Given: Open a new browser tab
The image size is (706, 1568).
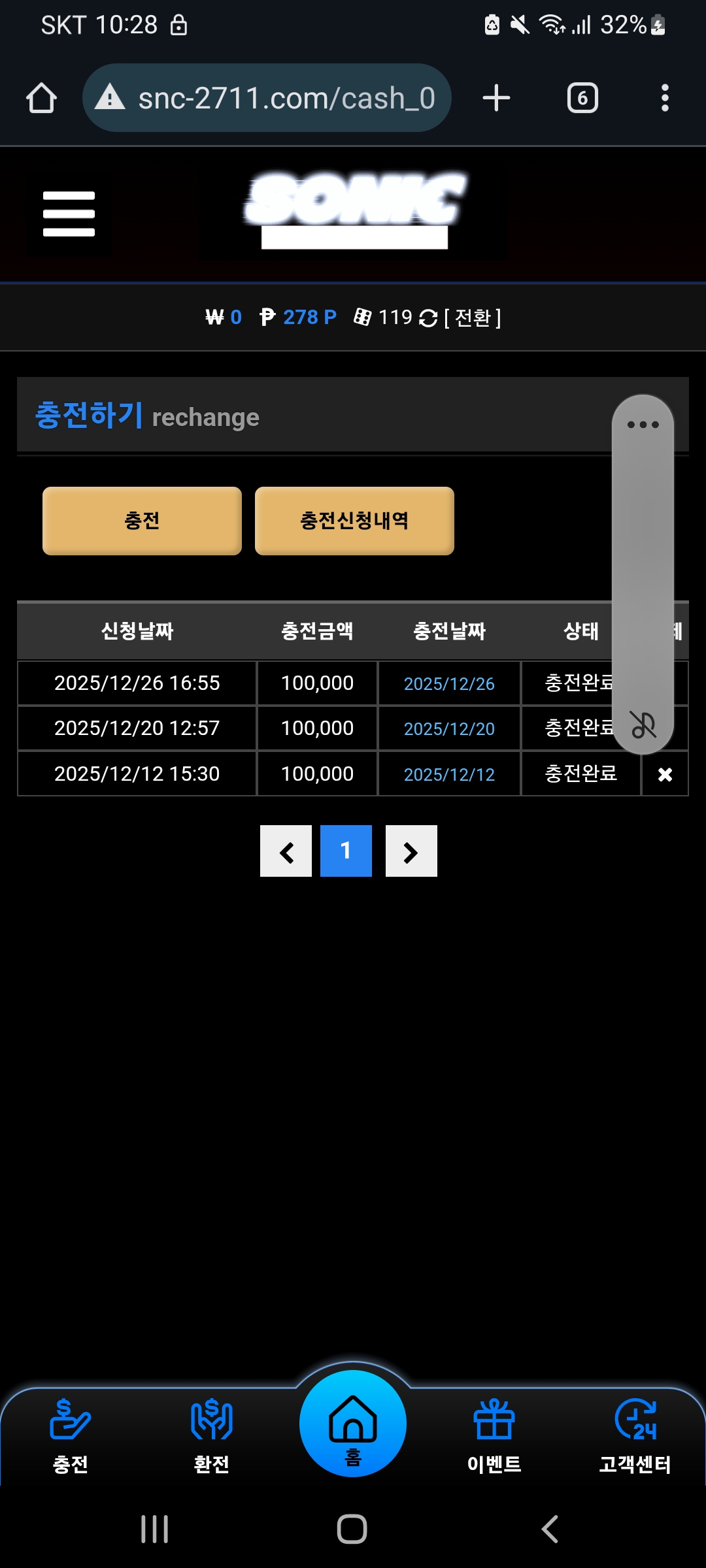Looking at the screenshot, I should 496,98.
